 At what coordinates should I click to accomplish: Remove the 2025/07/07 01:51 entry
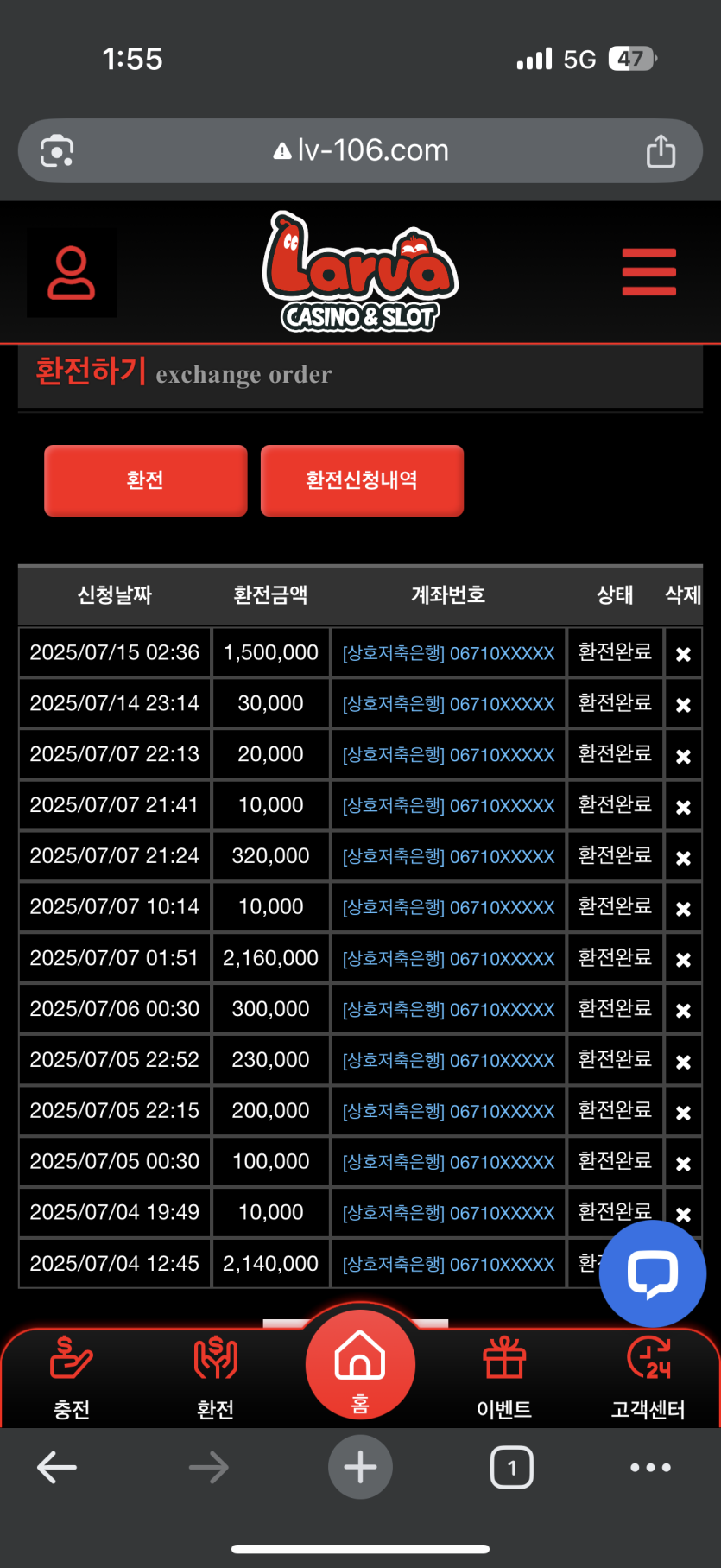[683, 960]
